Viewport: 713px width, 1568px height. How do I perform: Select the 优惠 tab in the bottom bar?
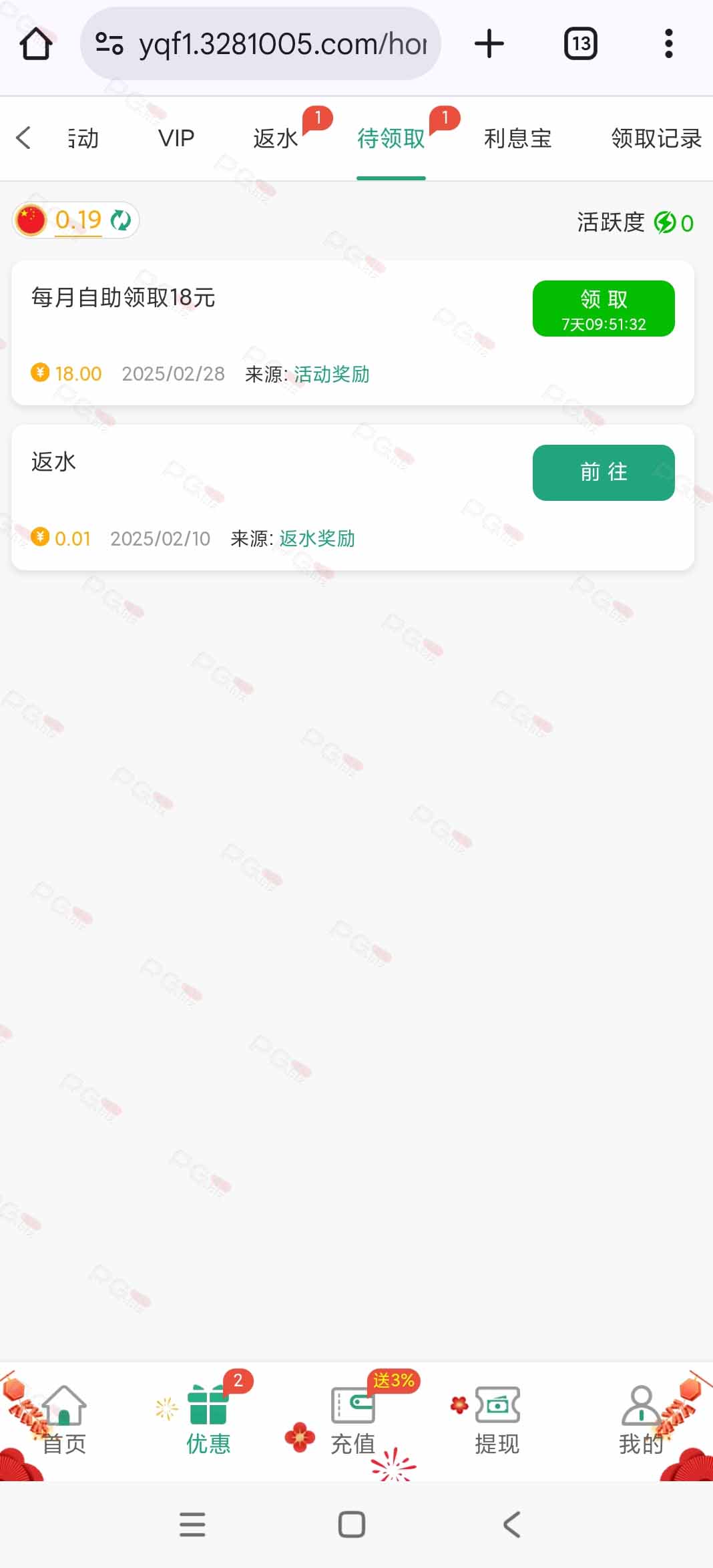click(208, 1420)
